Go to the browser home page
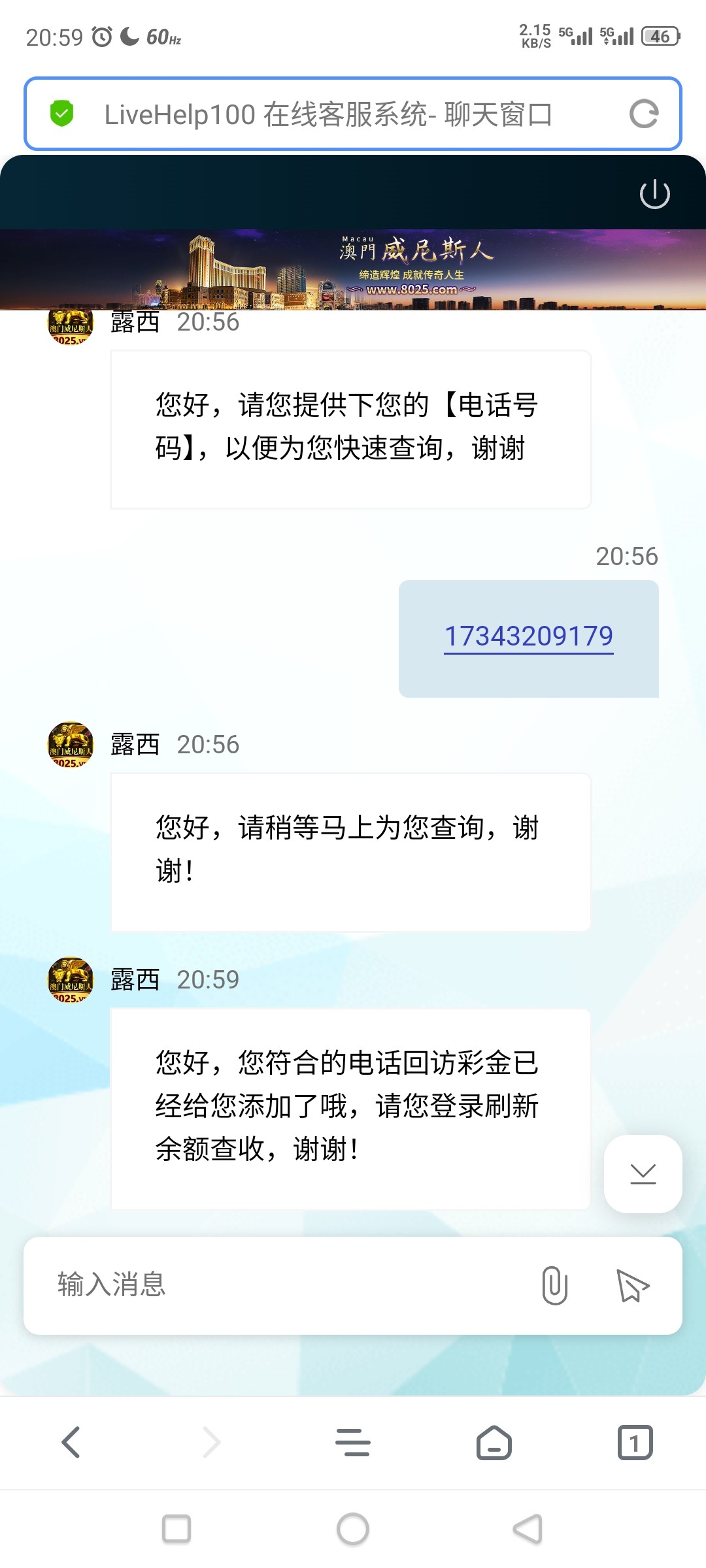 [494, 1442]
